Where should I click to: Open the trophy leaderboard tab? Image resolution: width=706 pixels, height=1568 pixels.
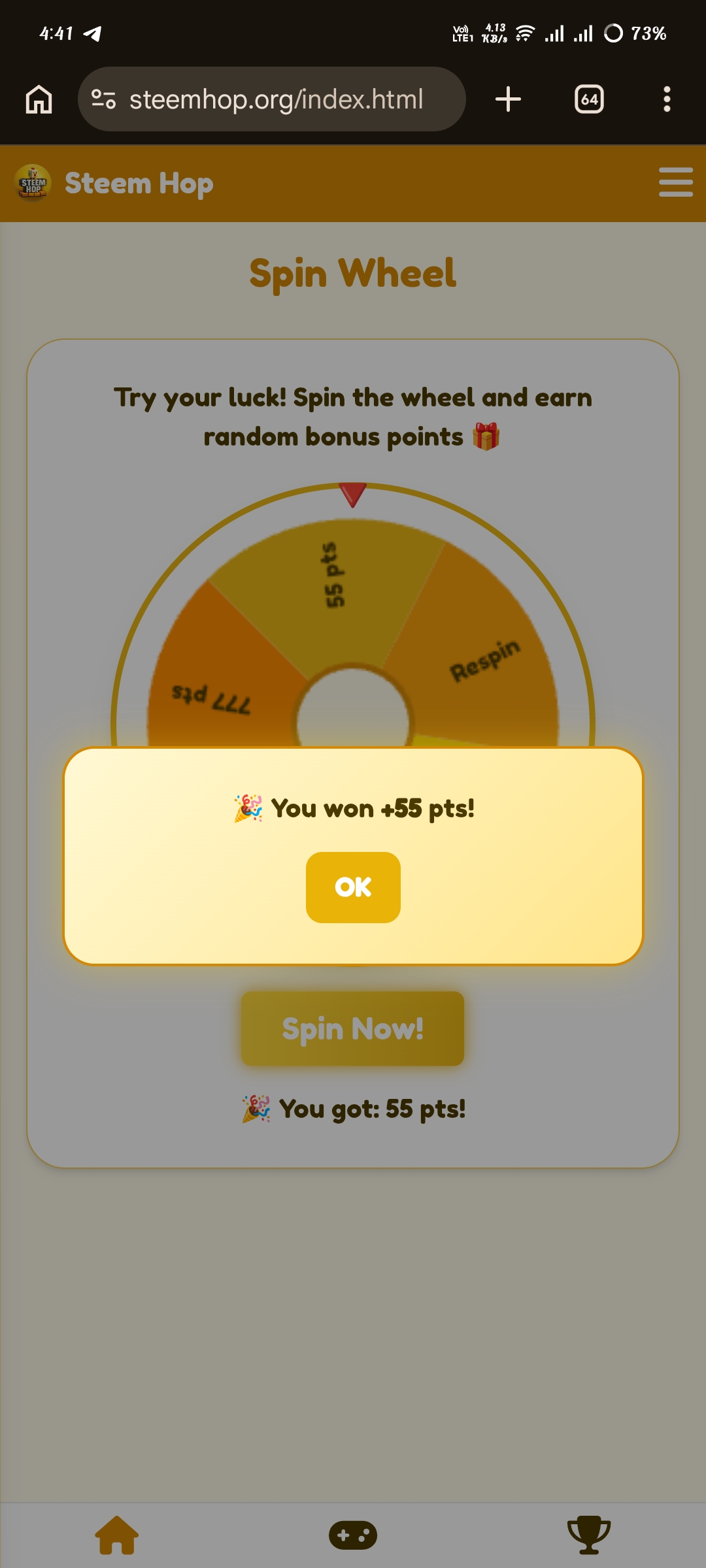(x=588, y=1535)
